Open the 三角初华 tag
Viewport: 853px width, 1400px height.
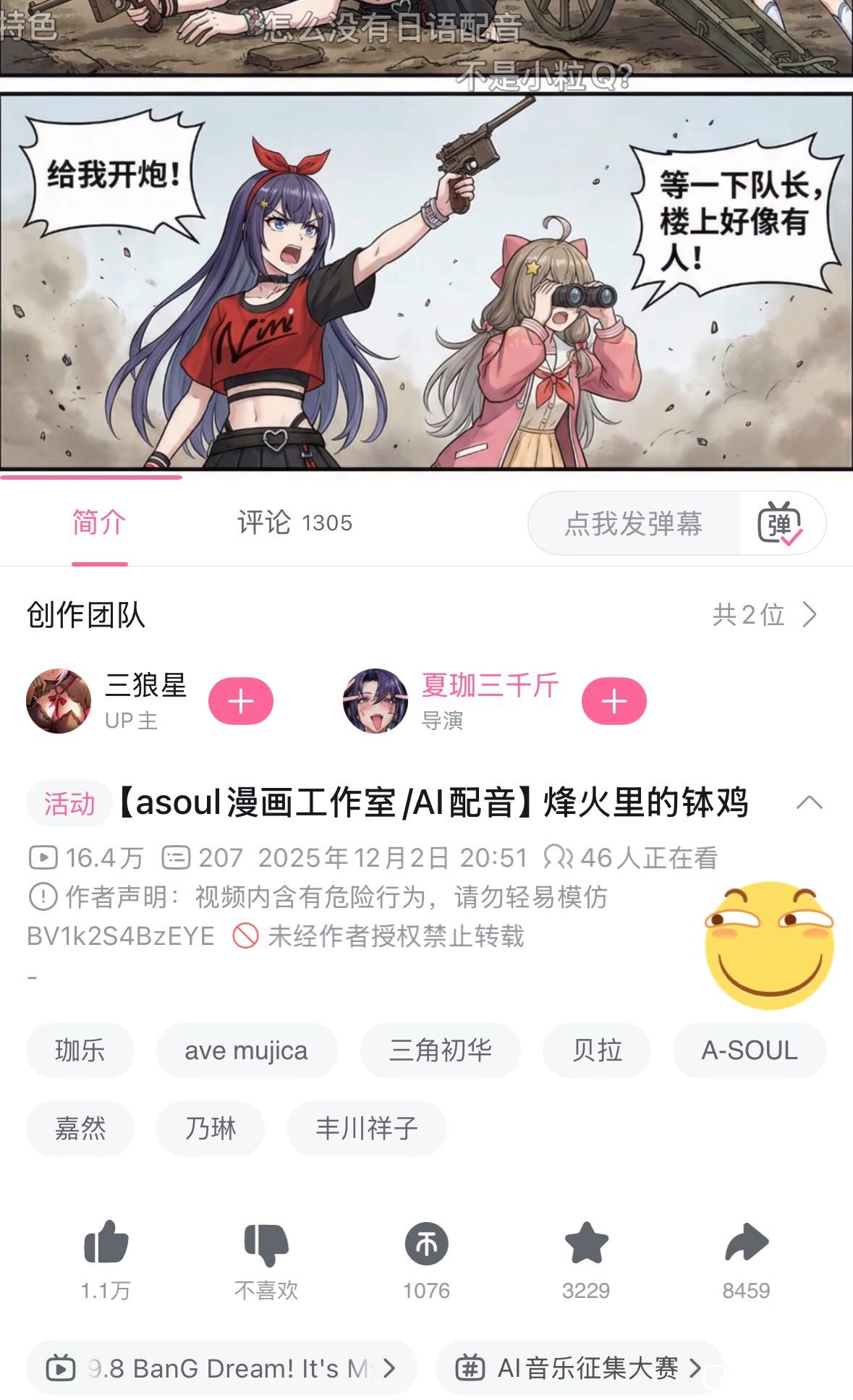[x=440, y=1051]
